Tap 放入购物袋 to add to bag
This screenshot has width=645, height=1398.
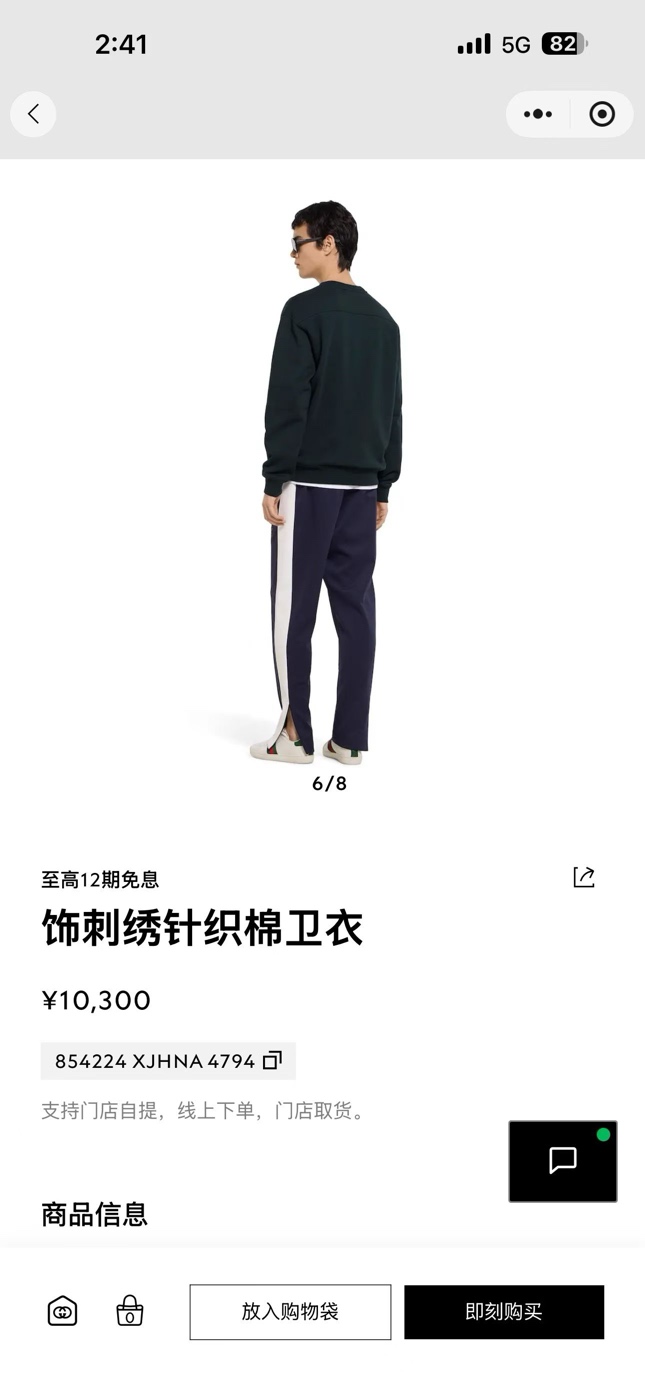click(x=290, y=1312)
